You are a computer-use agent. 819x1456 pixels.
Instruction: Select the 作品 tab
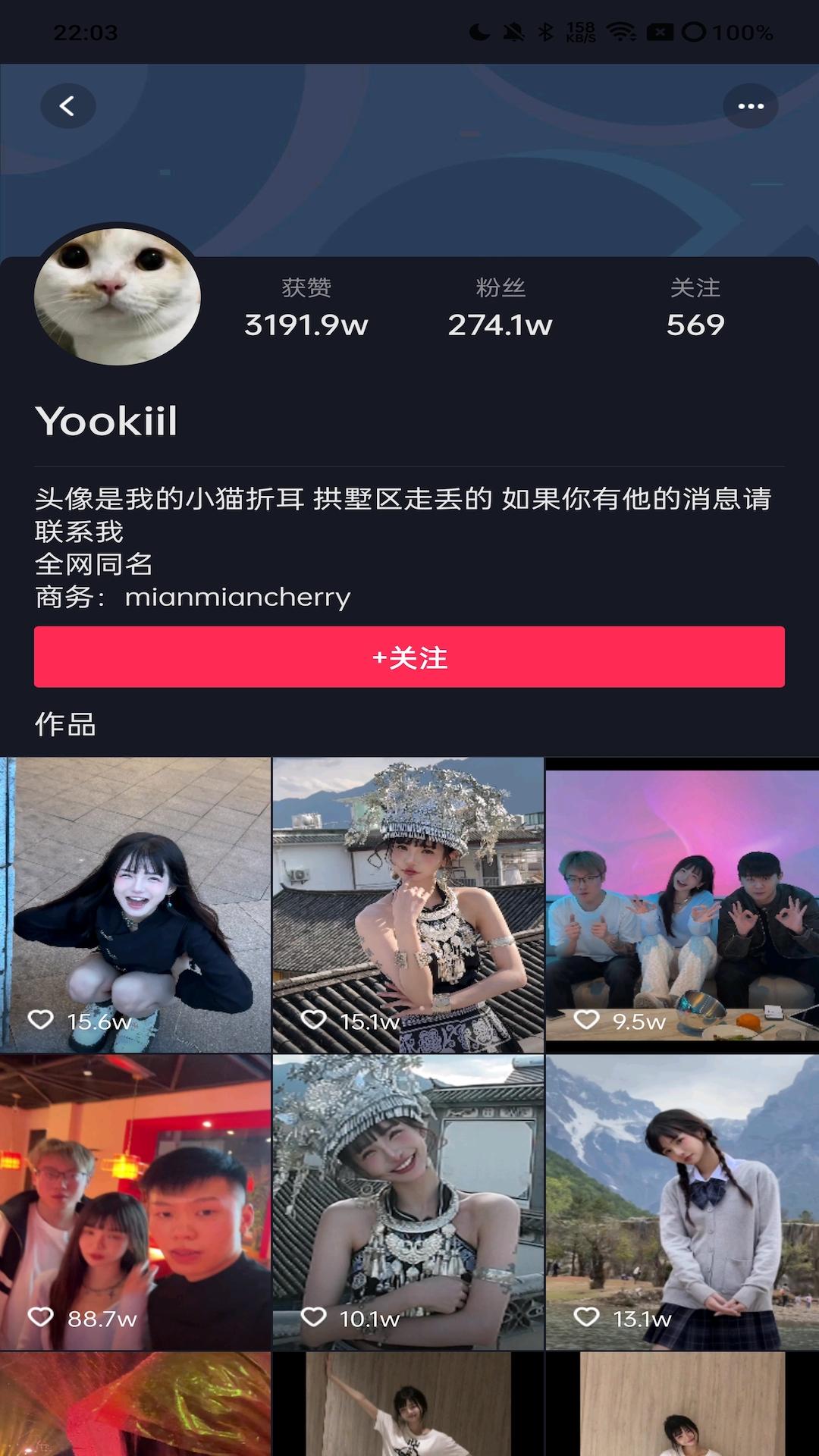(64, 725)
